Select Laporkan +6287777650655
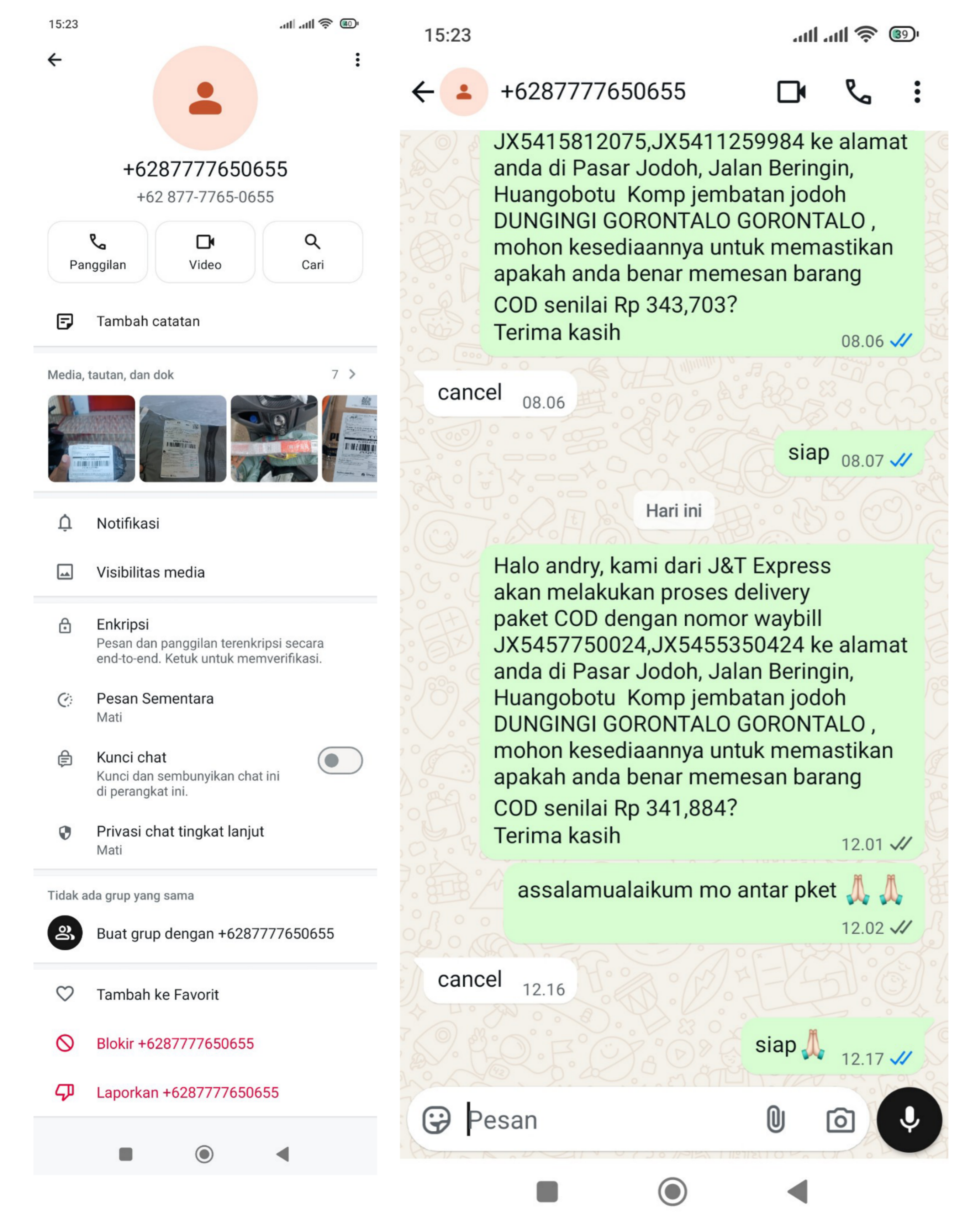Screen dimensions: 965x1232 [x=205, y=1092]
